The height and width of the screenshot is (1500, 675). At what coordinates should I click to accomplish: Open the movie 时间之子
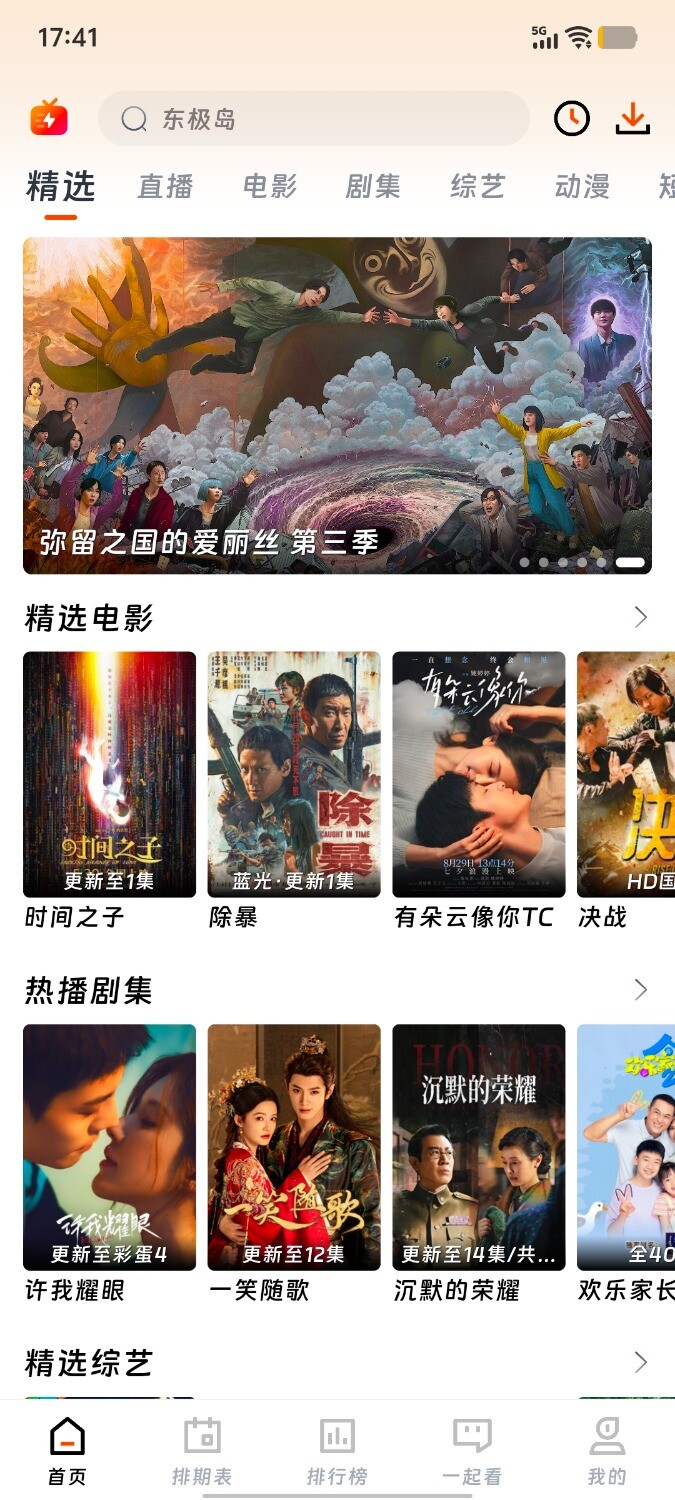click(109, 775)
